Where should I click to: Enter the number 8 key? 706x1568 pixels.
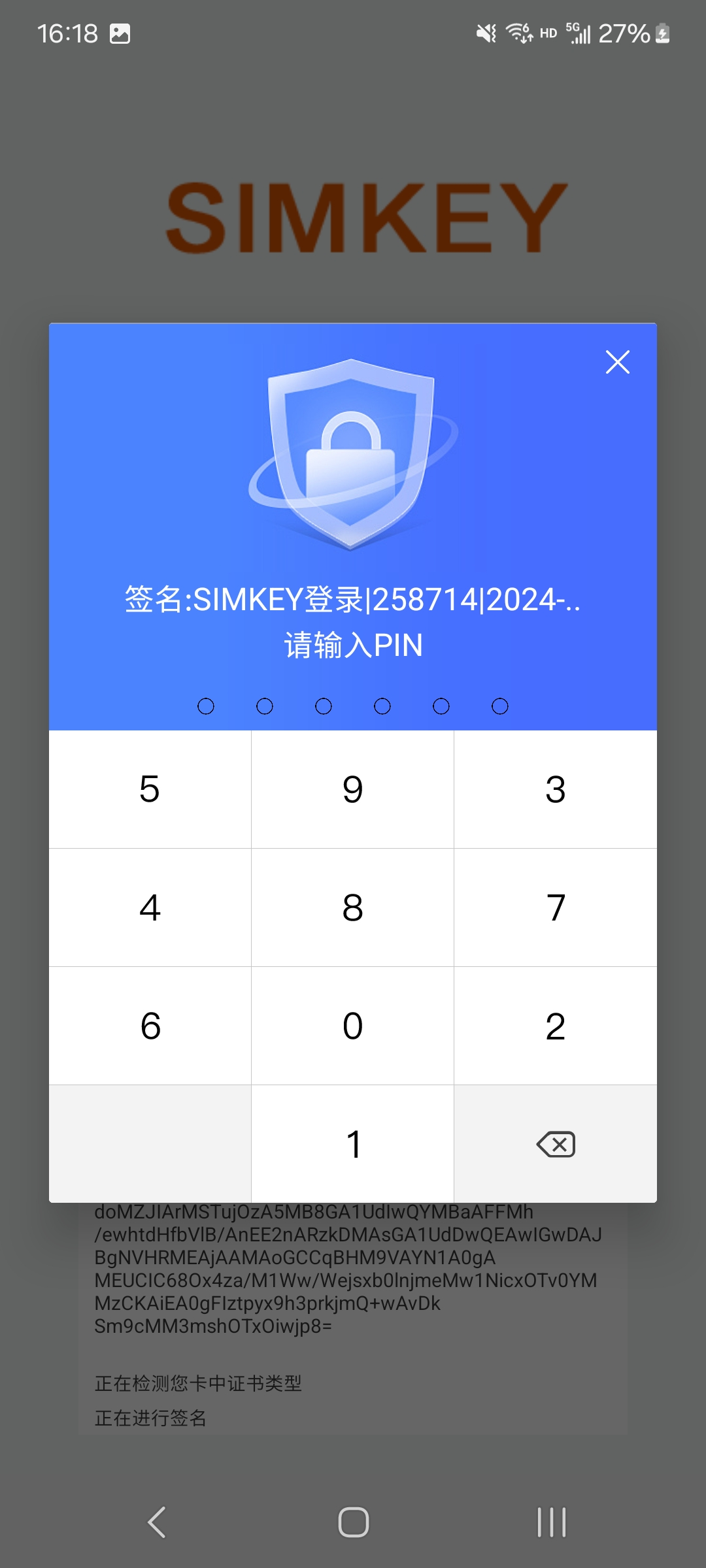(352, 907)
